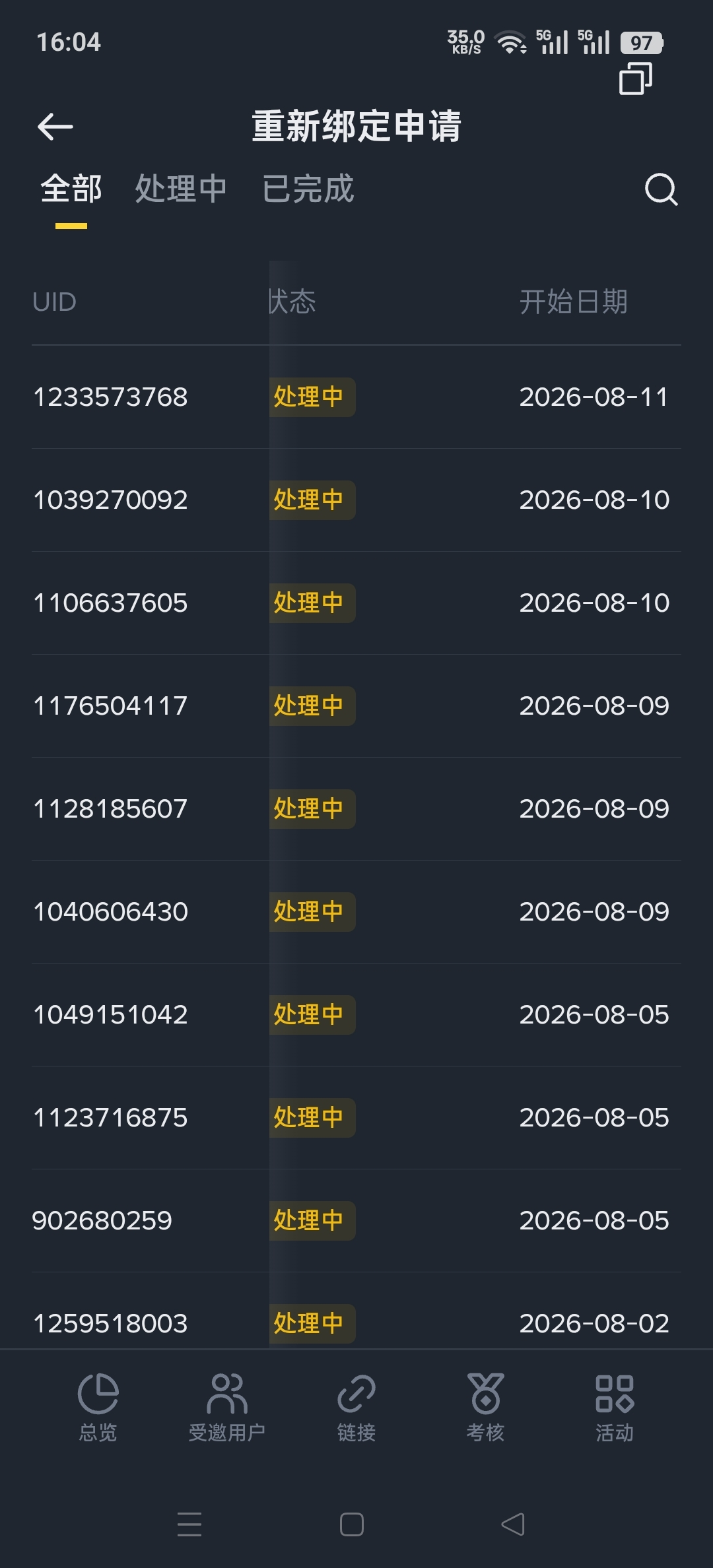Screen dimensions: 713x1568
Task: Open the request for UID 1039270092
Action: click(356, 500)
